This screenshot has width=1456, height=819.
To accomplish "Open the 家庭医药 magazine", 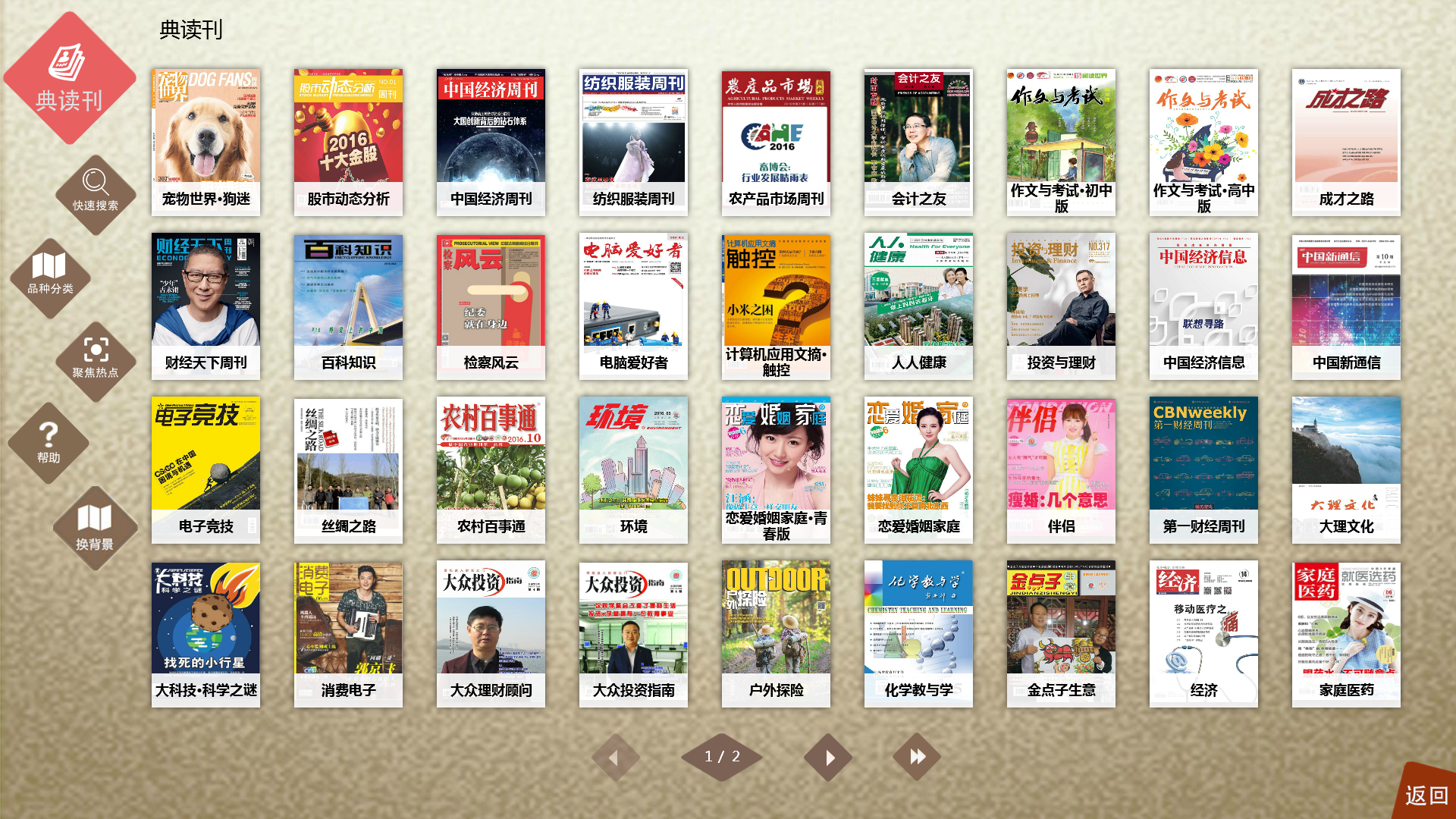I will pyautogui.click(x=1346, y=633).
